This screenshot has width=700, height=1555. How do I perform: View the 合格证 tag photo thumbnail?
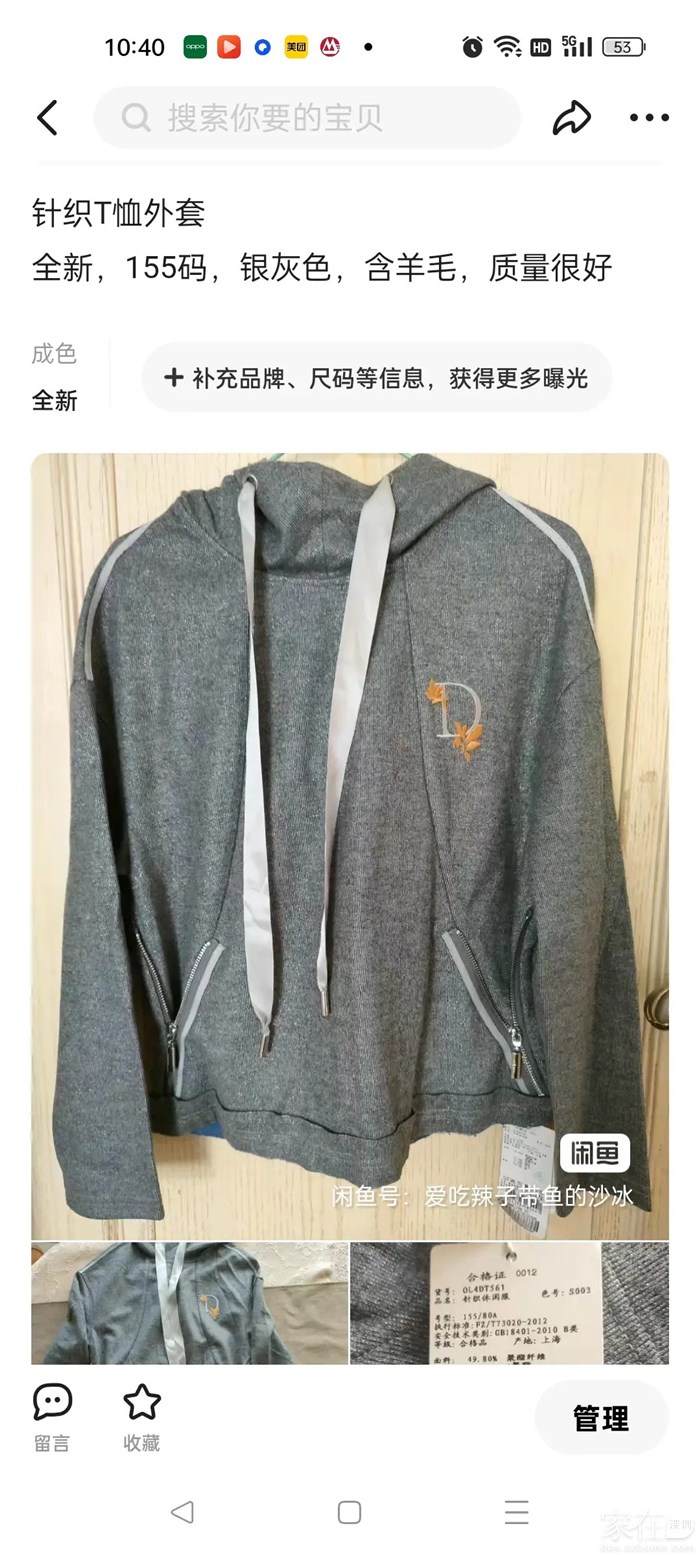[509, 1302]
